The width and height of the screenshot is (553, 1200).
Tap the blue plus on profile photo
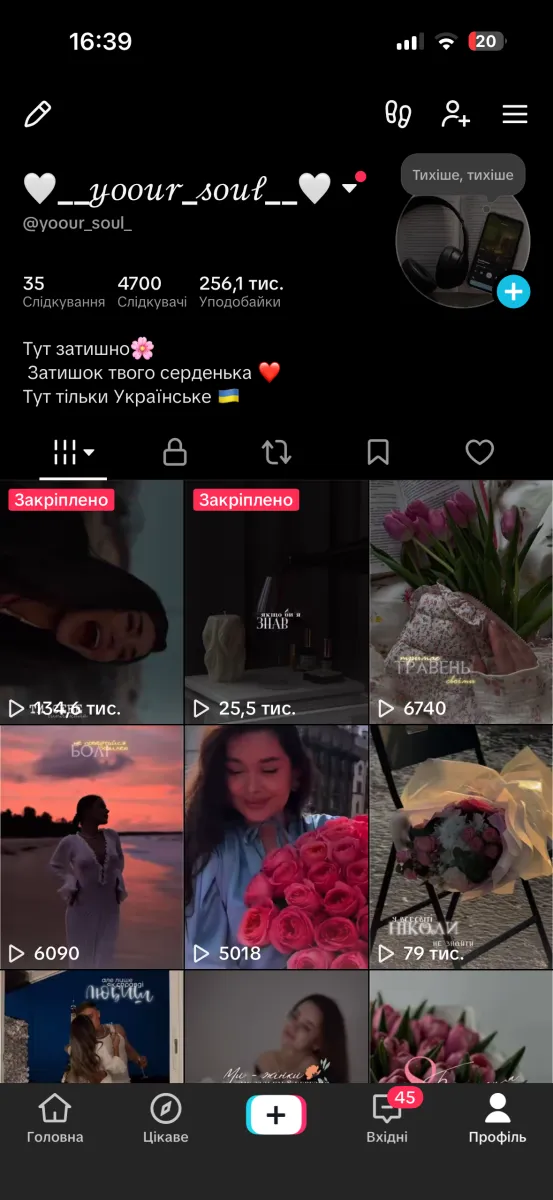pos(513,291)
